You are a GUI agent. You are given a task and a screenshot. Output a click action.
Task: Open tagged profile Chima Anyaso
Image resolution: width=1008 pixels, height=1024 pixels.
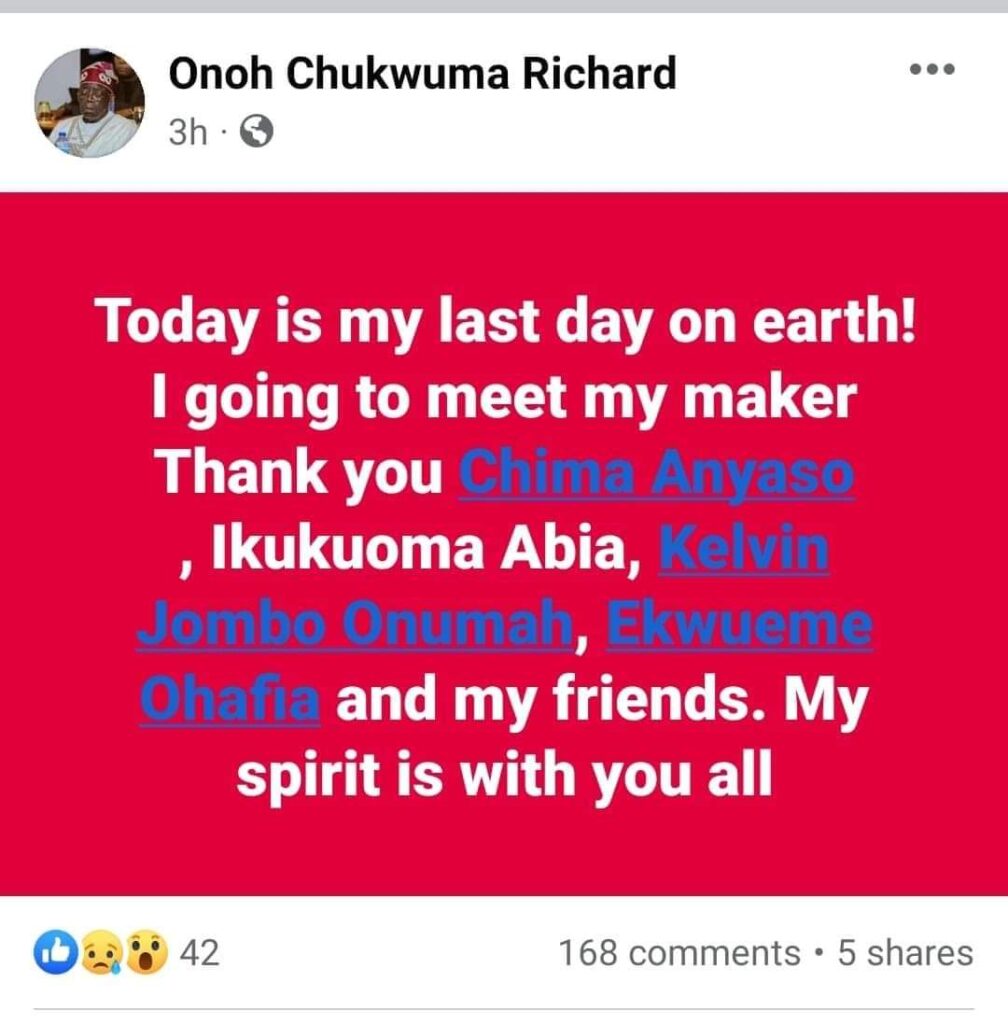coord(657,474)
